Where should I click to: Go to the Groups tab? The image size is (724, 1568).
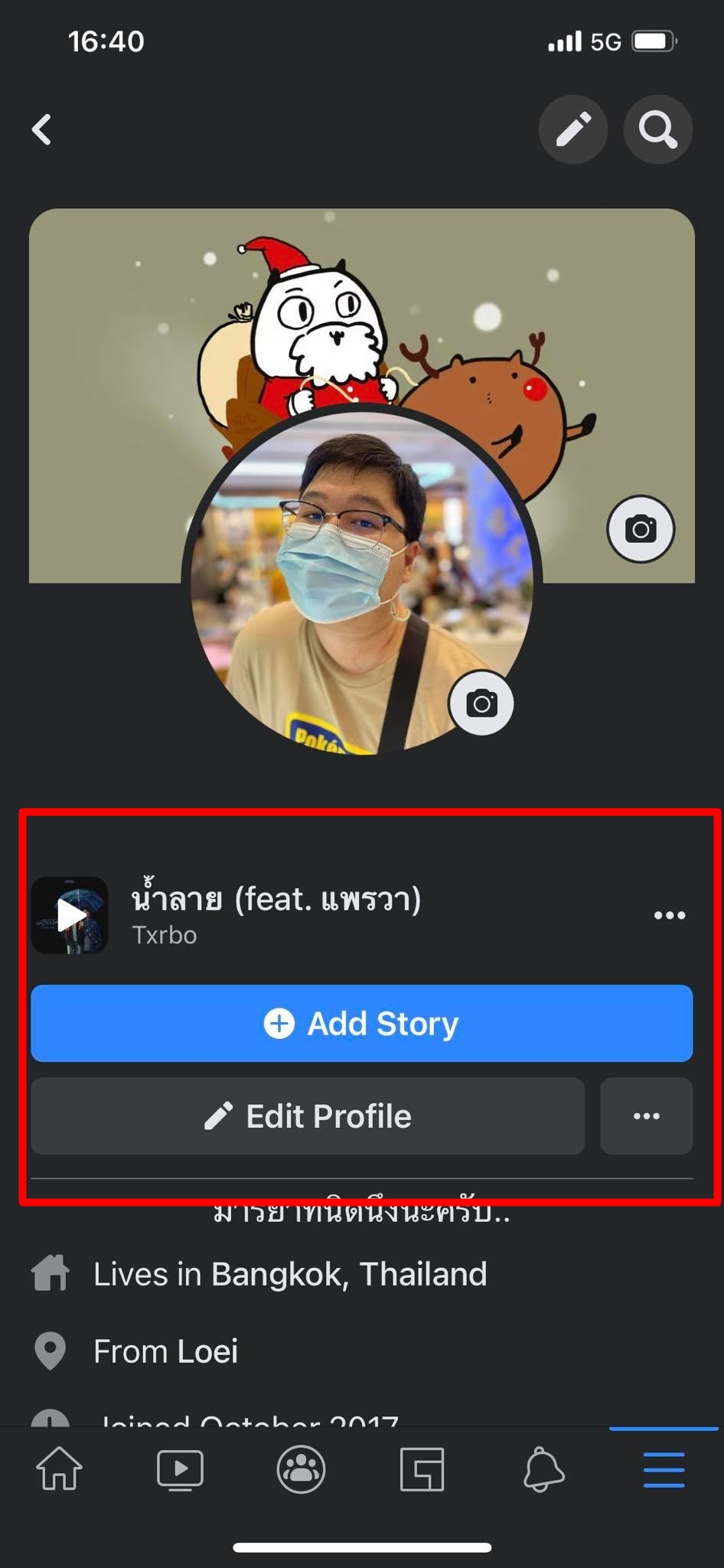click(301, 1469)
